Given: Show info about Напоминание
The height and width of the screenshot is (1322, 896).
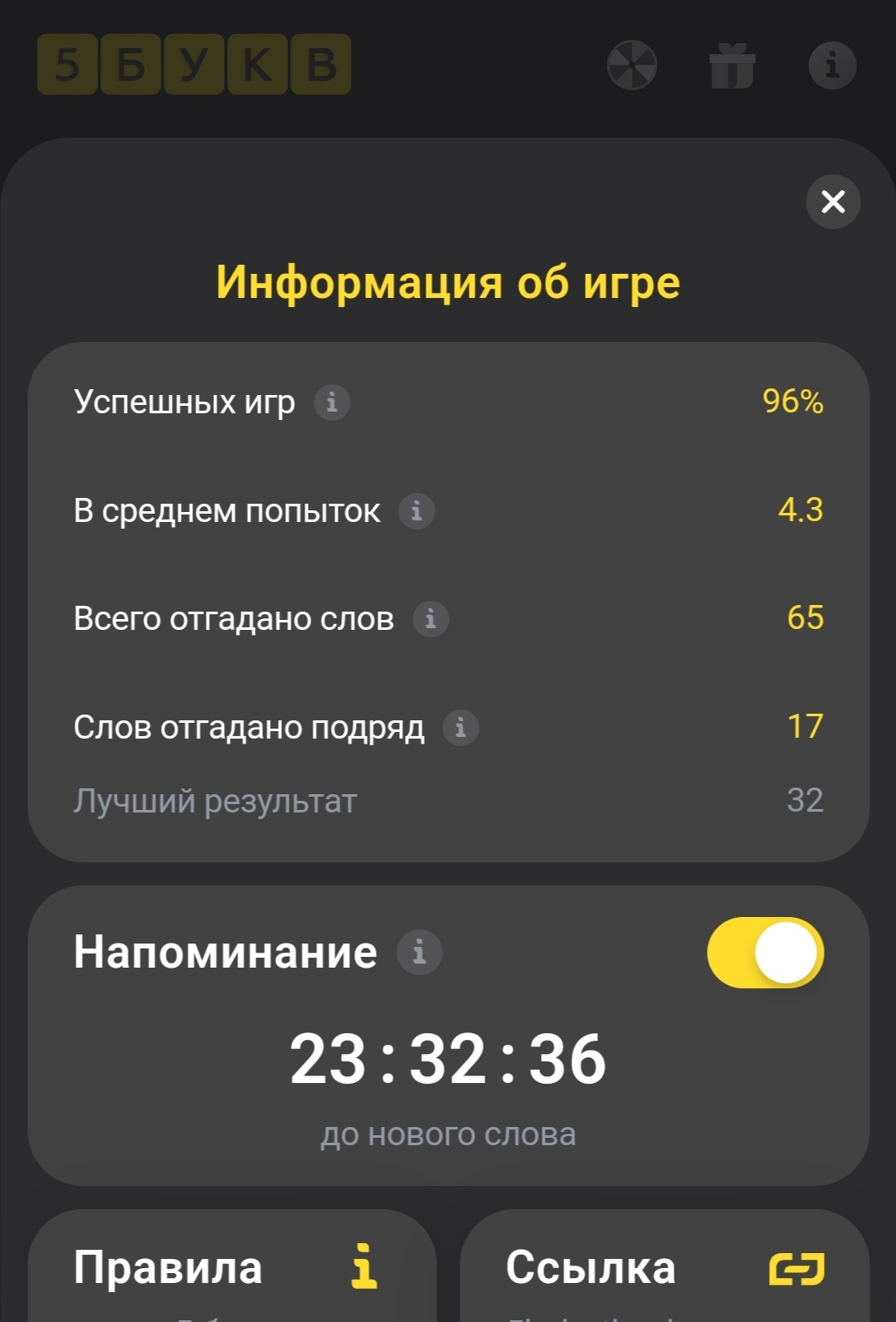Looking at the screenshot, I should pos(419,952).
